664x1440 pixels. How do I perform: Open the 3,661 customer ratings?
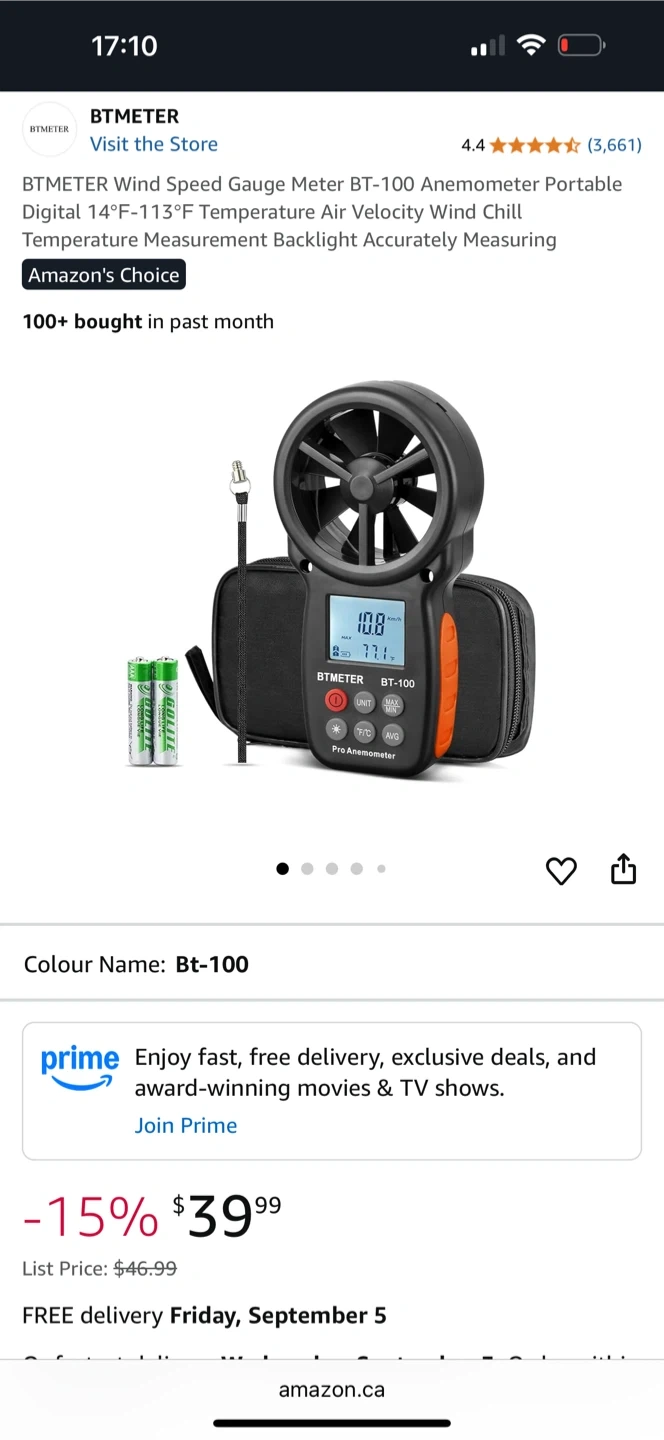click(x=613, y=145)
